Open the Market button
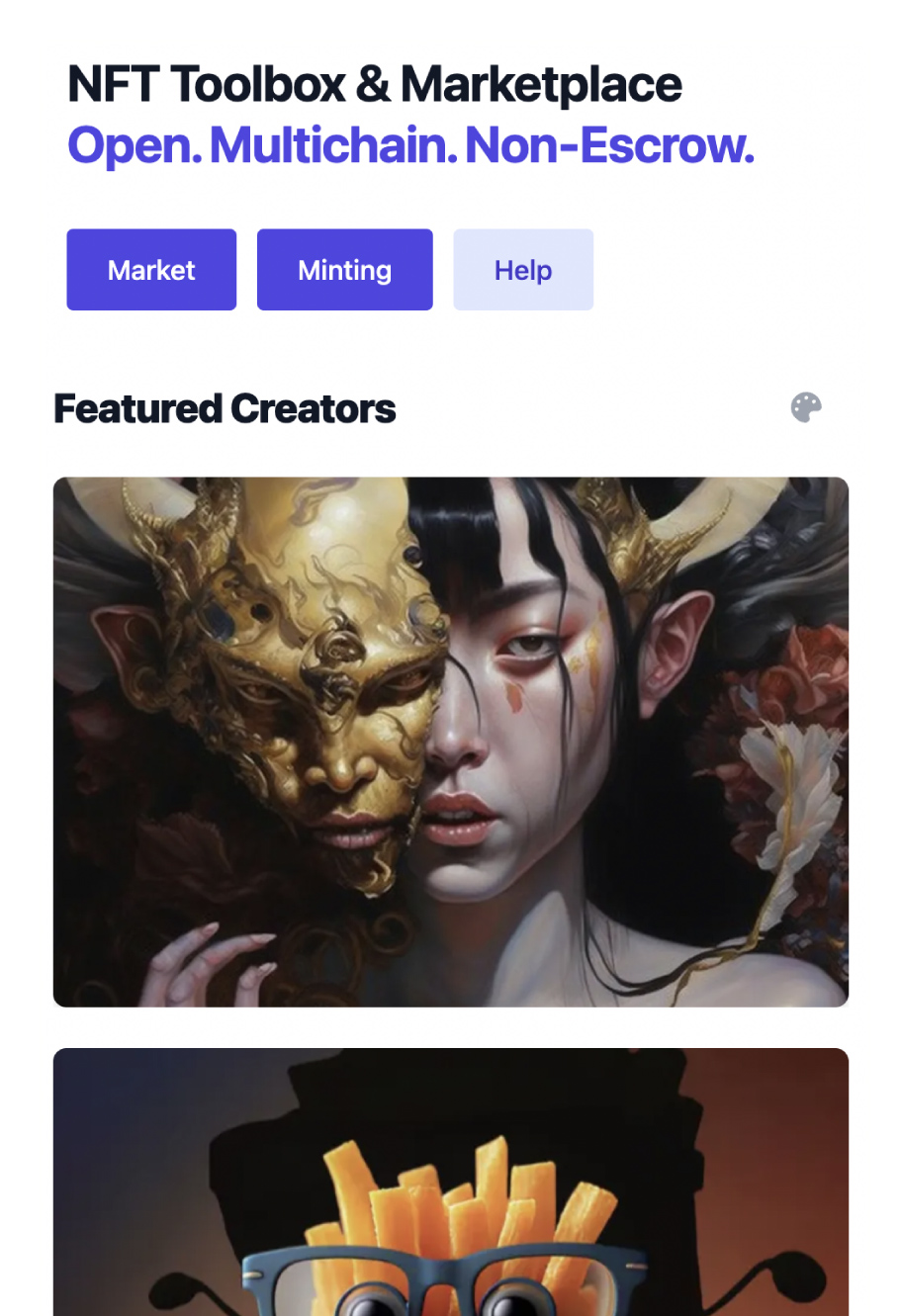 151,270
